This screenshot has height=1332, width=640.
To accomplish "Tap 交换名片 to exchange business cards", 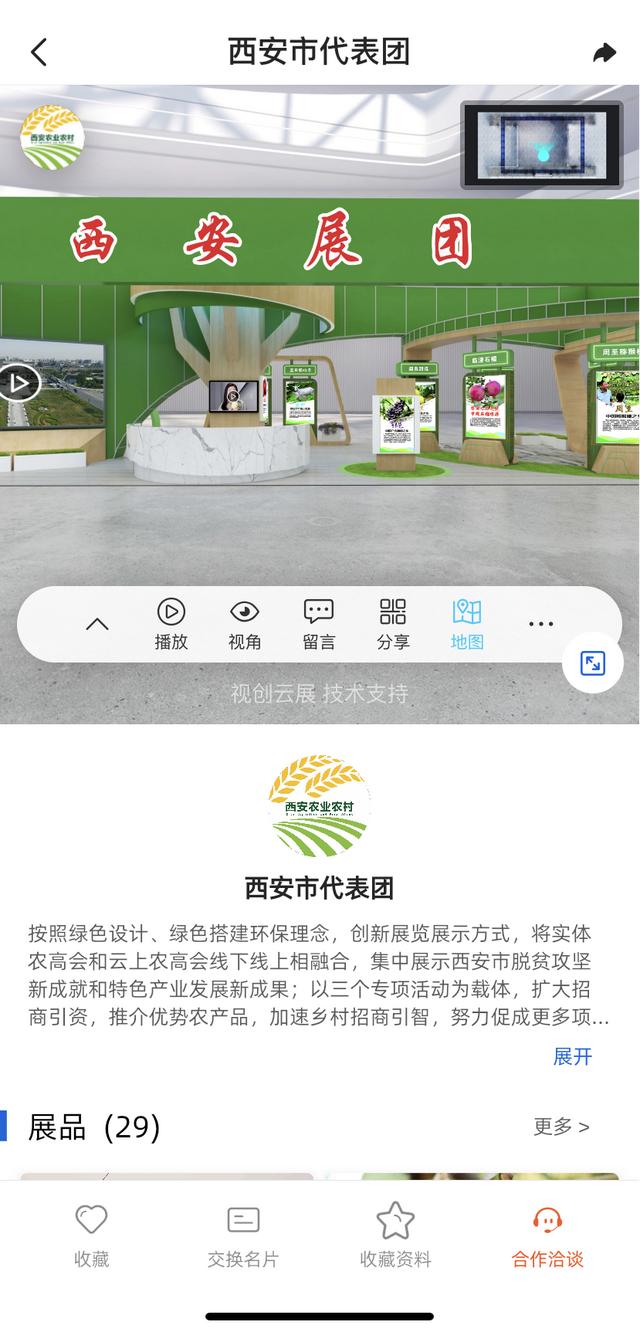I will tap(243, 1236).
